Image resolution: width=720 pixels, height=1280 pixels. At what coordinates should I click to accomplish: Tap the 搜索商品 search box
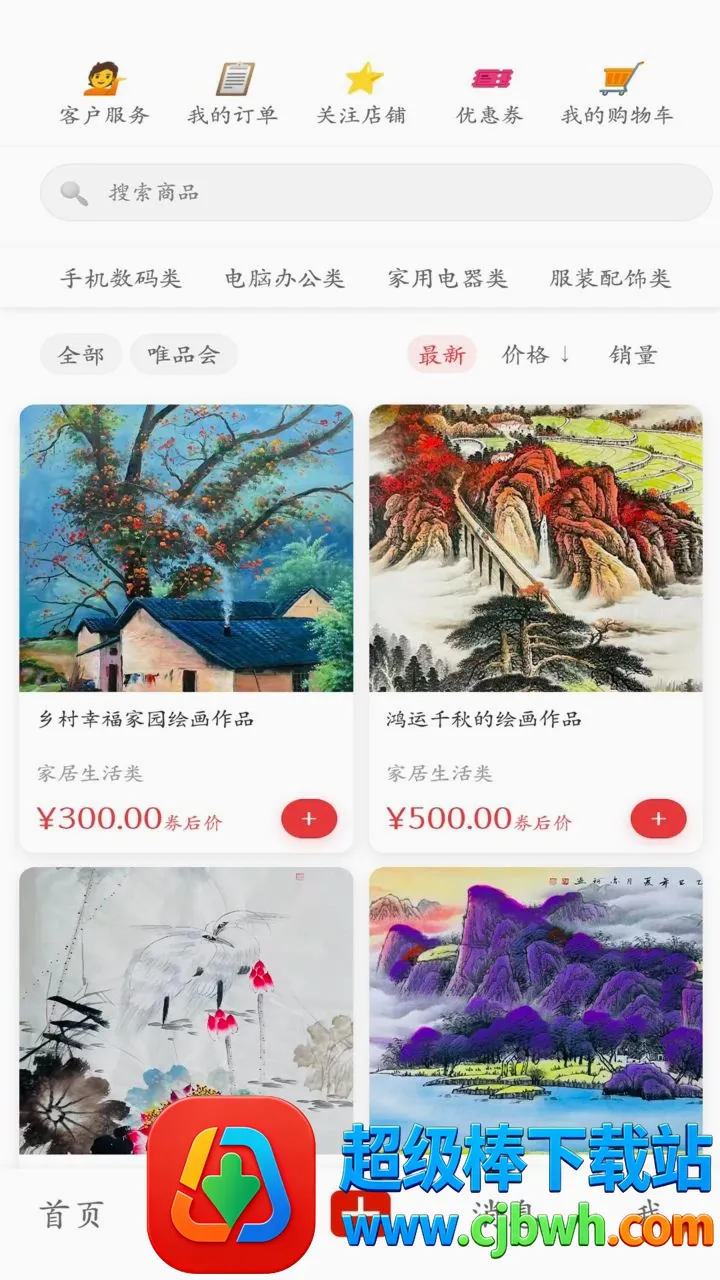tap(376, 192)
